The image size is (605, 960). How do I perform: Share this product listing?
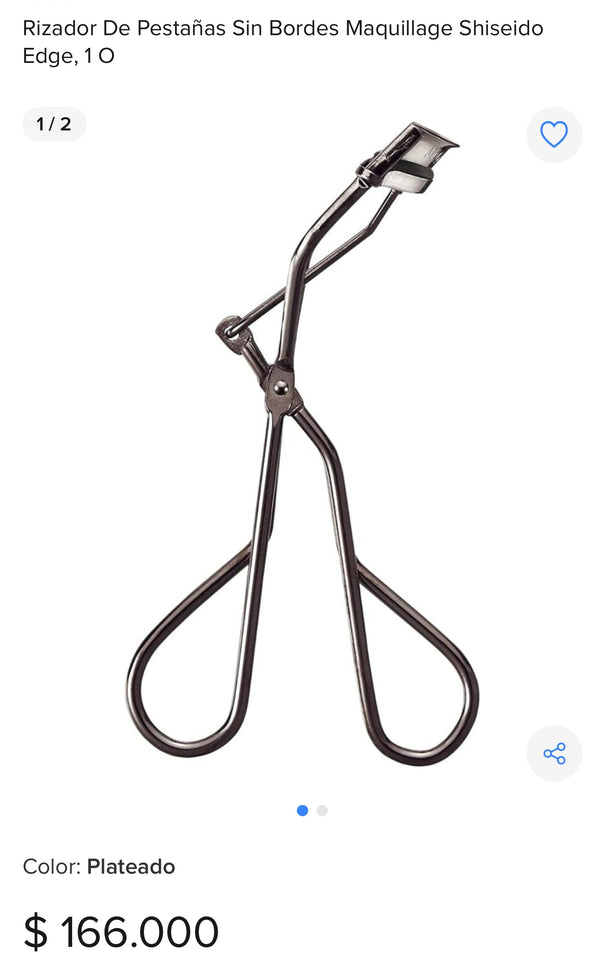(x=554, y=753)
